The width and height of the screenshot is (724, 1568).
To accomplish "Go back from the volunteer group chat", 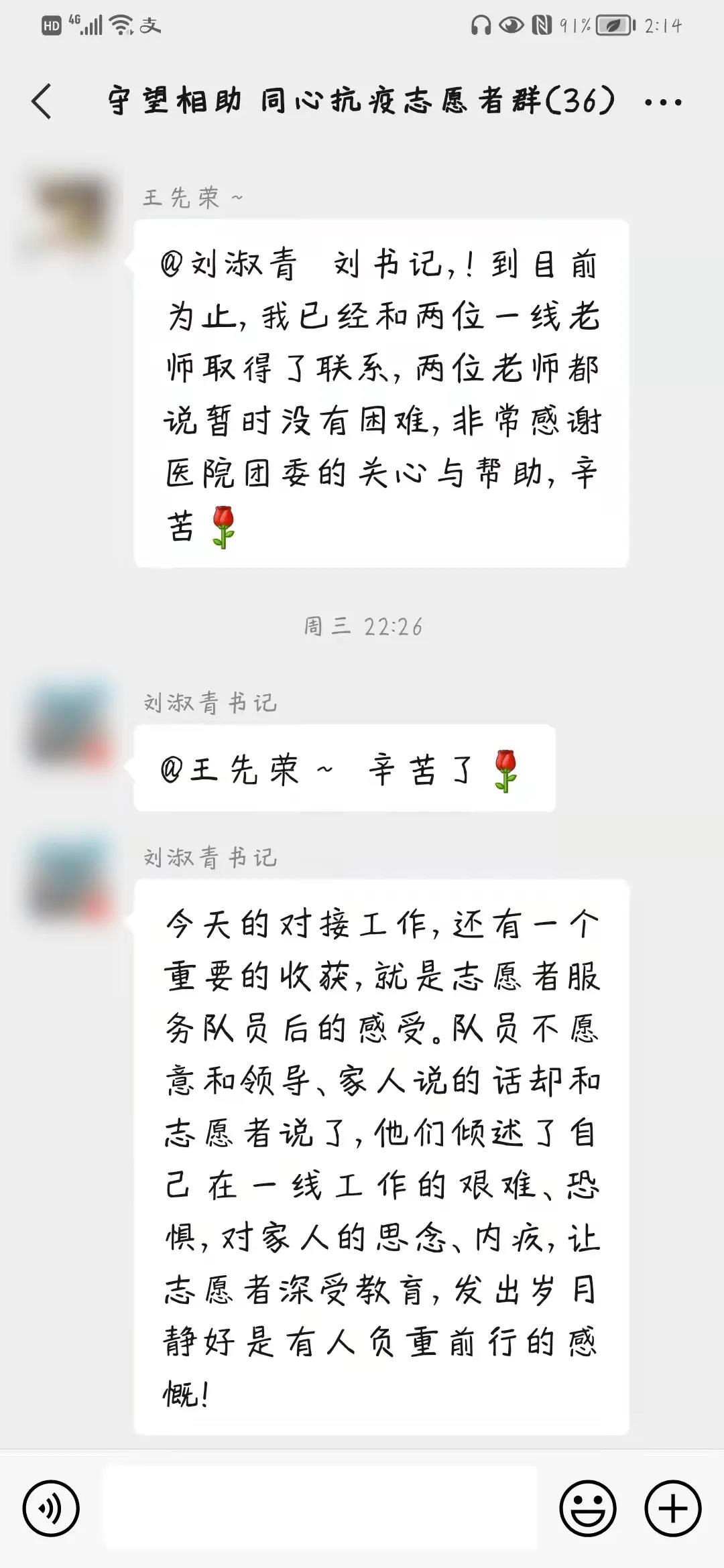I will [42, 102].
